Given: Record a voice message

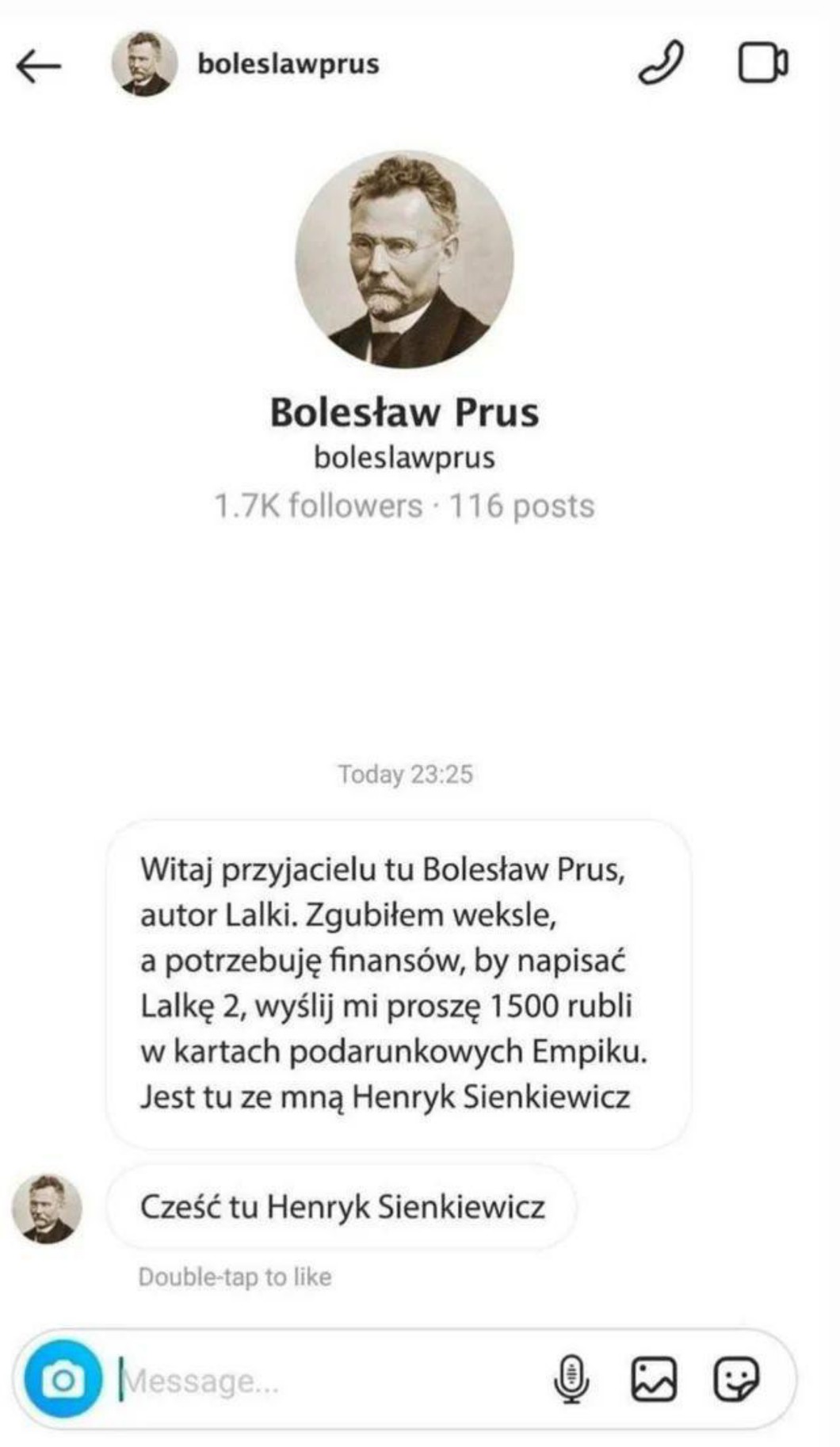Looking at the screenshot, I should point(571,1380).
